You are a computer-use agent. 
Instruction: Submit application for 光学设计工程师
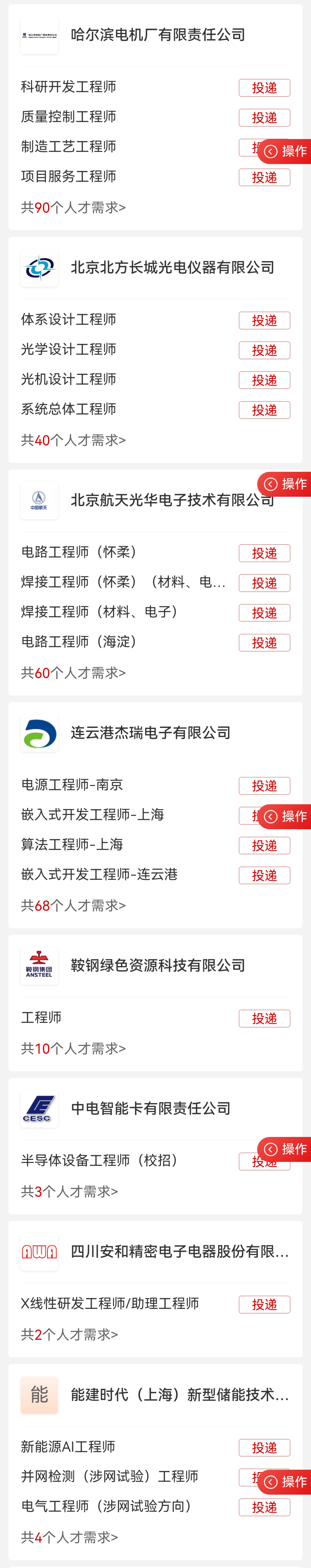(x=264, y=351)
